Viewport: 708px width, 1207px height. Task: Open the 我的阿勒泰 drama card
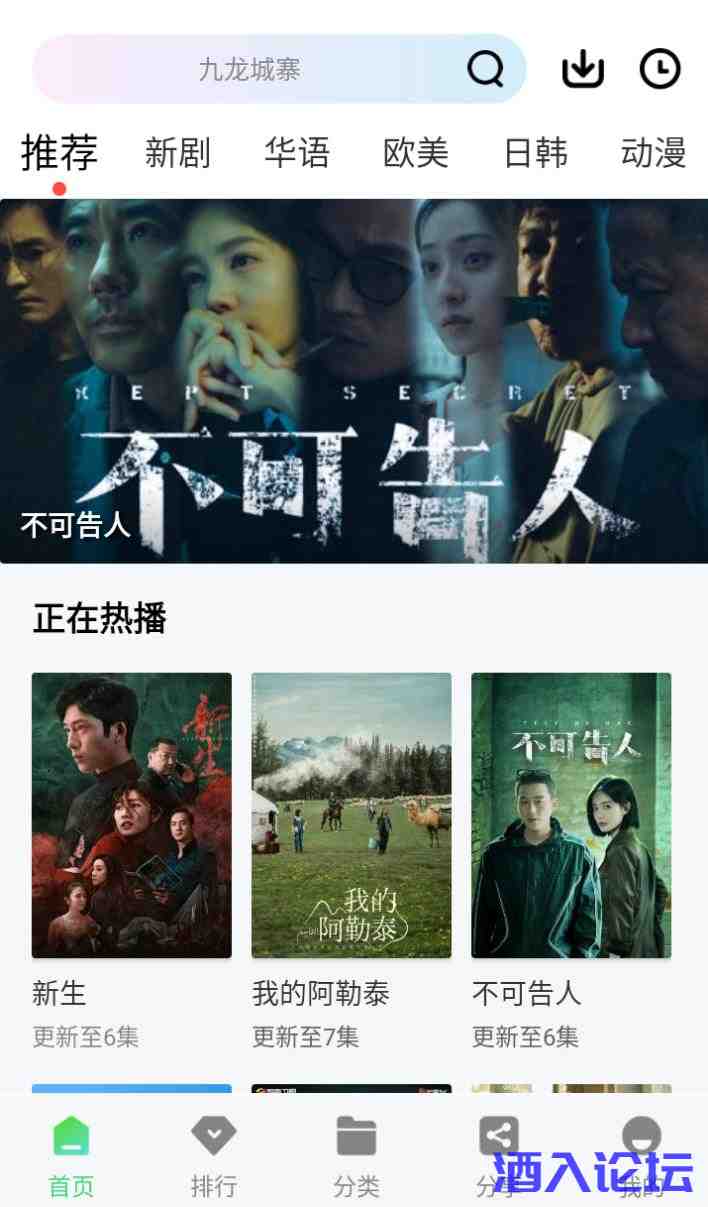[x=351, y=815]
